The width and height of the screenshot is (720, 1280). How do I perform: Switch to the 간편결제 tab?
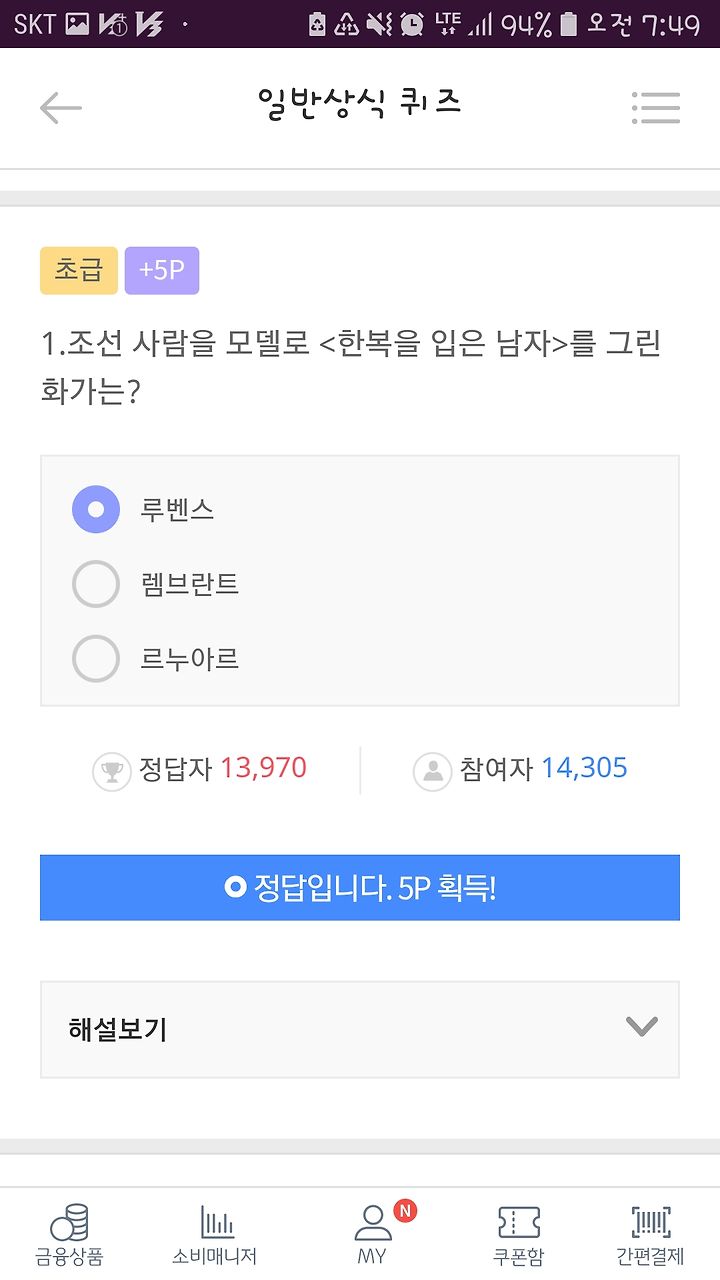coord(651,1235)
